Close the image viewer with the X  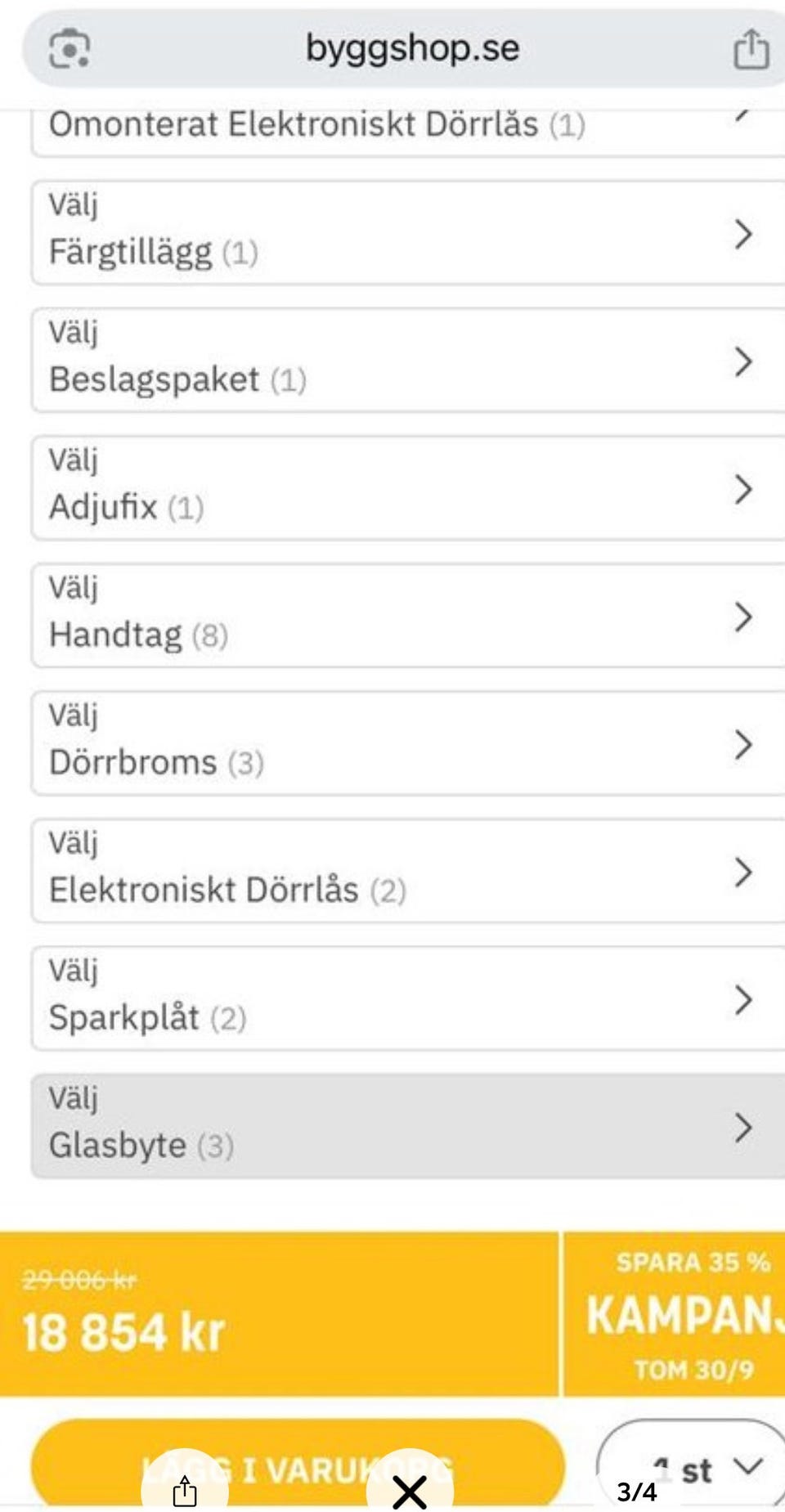[x=410, y=1492]
